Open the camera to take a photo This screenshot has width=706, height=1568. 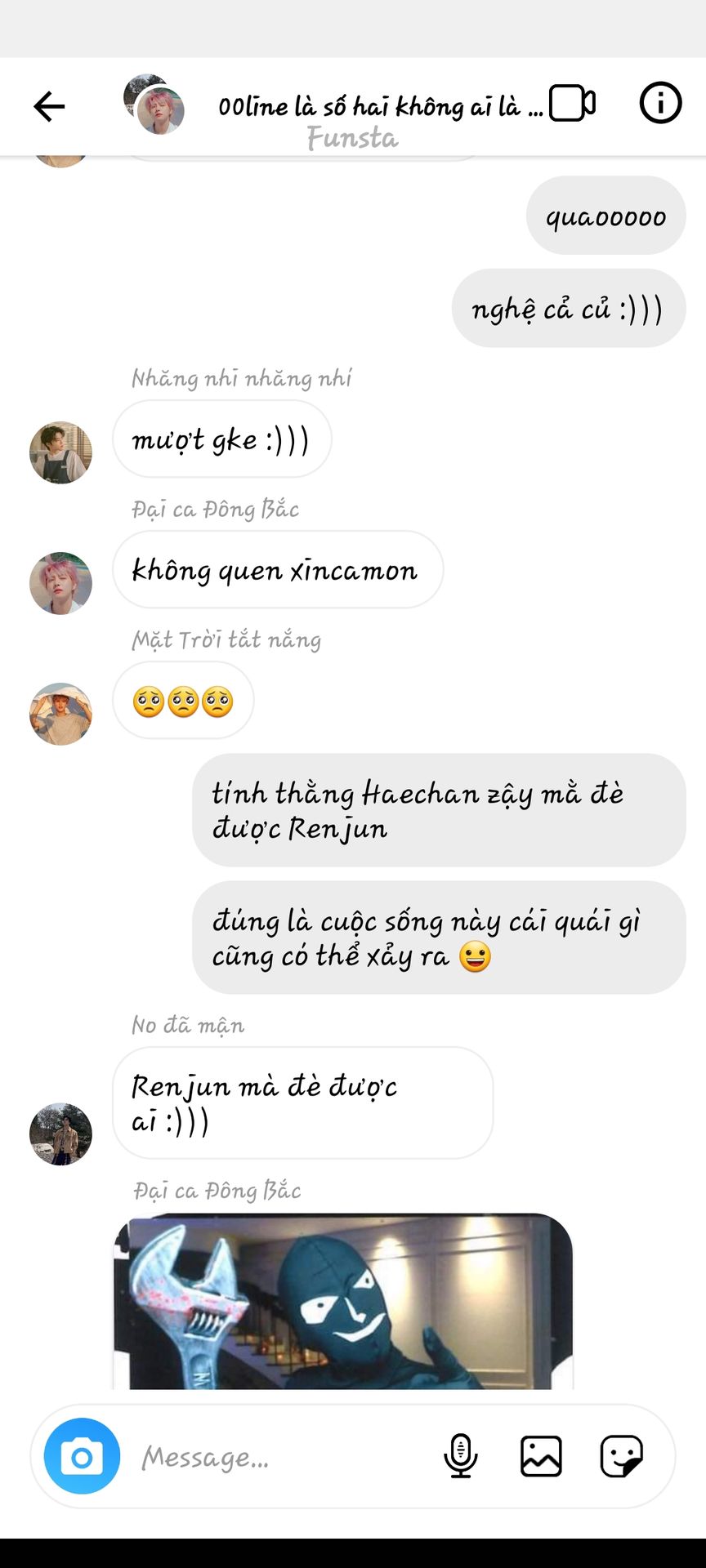tap(82, 1456)
